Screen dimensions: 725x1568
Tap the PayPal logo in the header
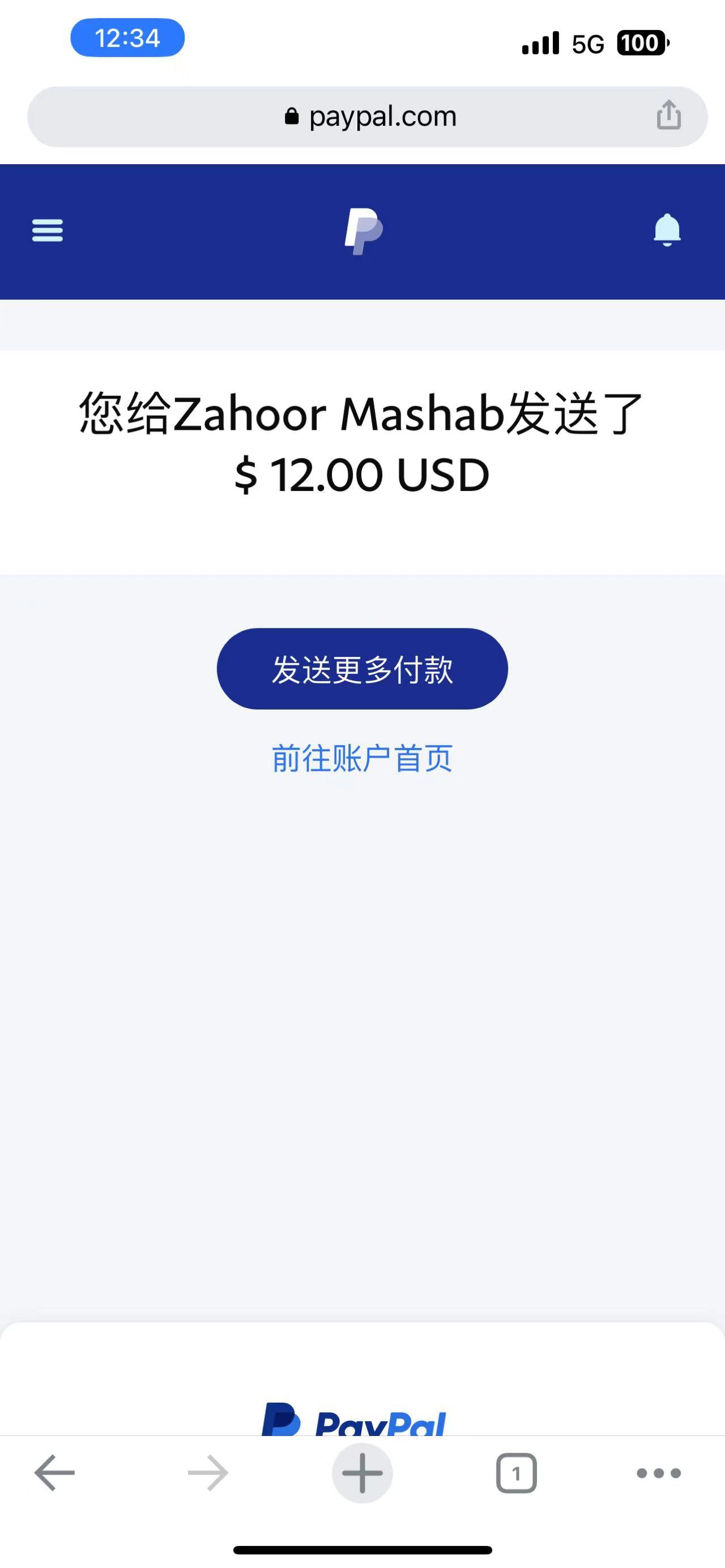pos(364,231)
